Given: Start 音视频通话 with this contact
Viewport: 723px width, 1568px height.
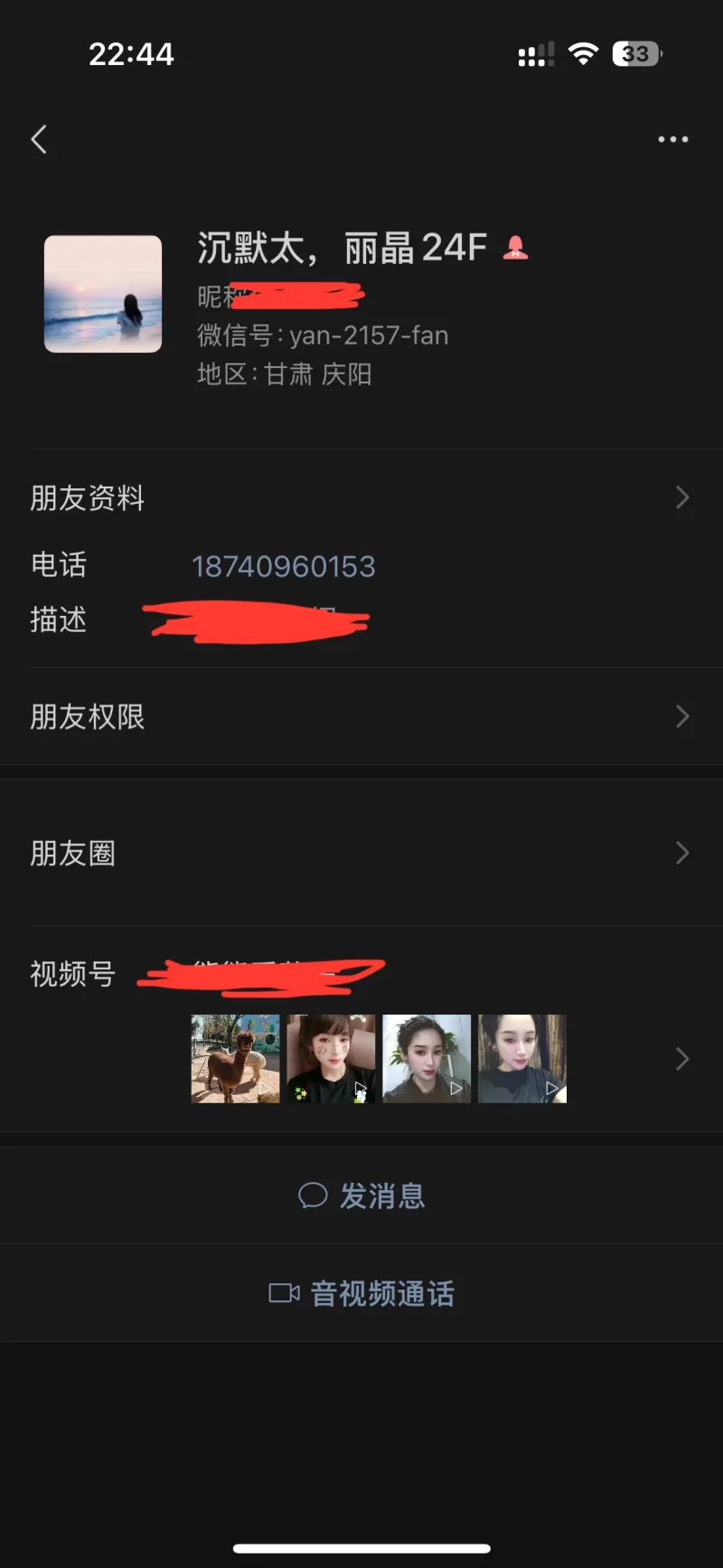Looking at the screenshot, I should click(x=361, y=1293).
